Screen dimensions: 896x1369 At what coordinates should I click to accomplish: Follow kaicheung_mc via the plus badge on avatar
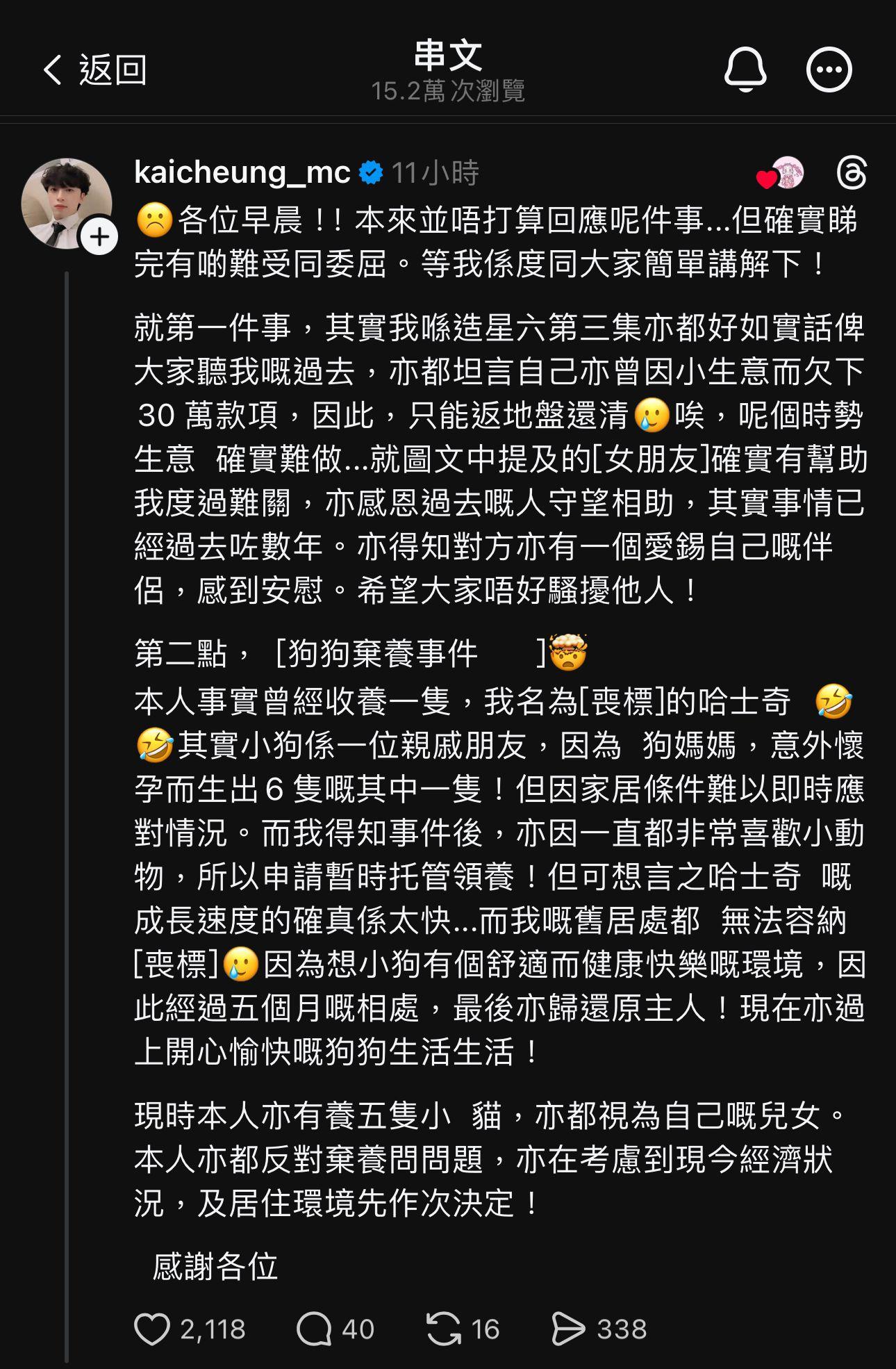pyautogui.click(x=99, y=237)
